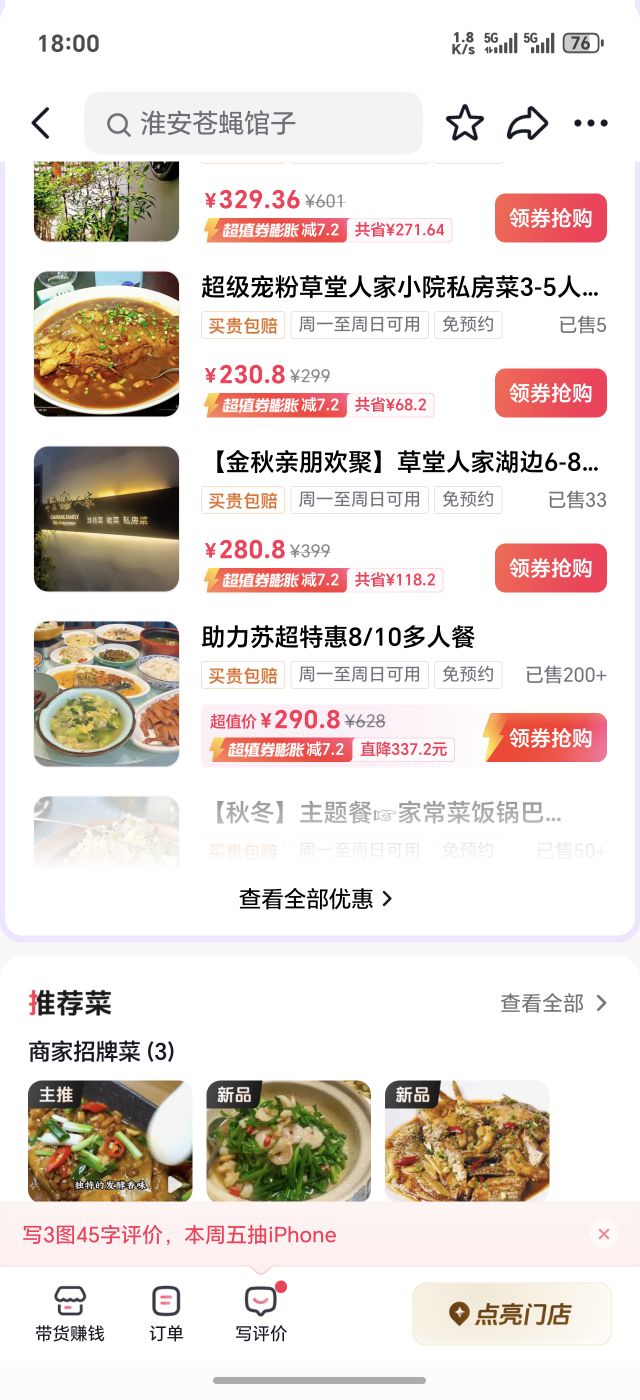The width and height of the screenshot is (640, 1400).
Task: Open the 【金秋亲朋欢聚】草堂人家湖边 deal
Action: [400, 463]
